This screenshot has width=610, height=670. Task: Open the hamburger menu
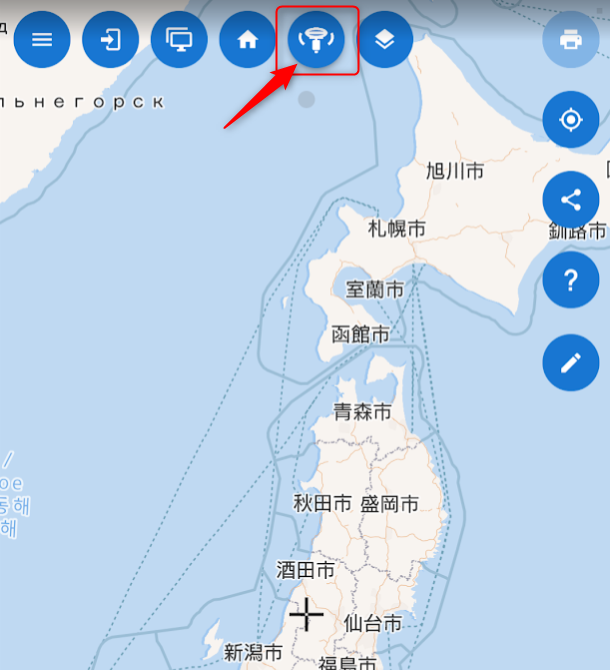click(x=42, y=40)
